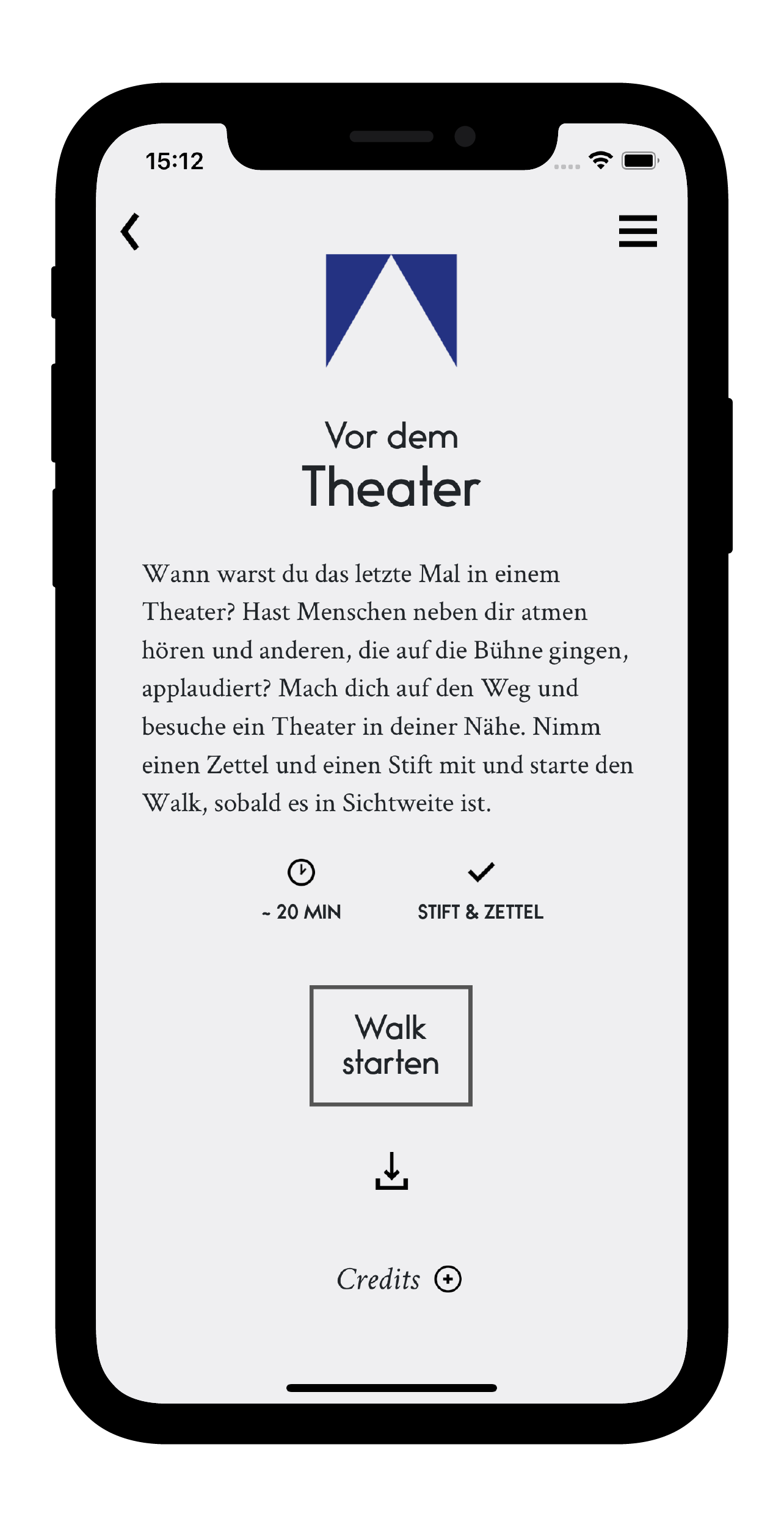The width and height of the screenshot is (784, 1527).
Task: Download the walk for offline use
Action: (391, 1170)
